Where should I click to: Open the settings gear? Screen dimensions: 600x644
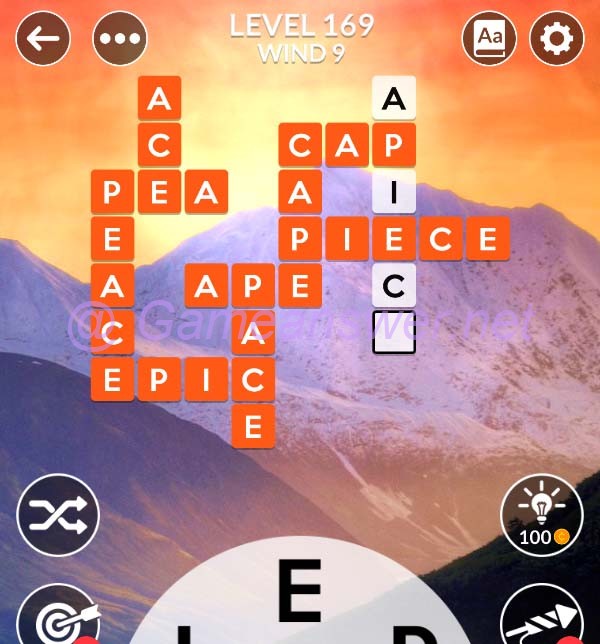point(557,39)
